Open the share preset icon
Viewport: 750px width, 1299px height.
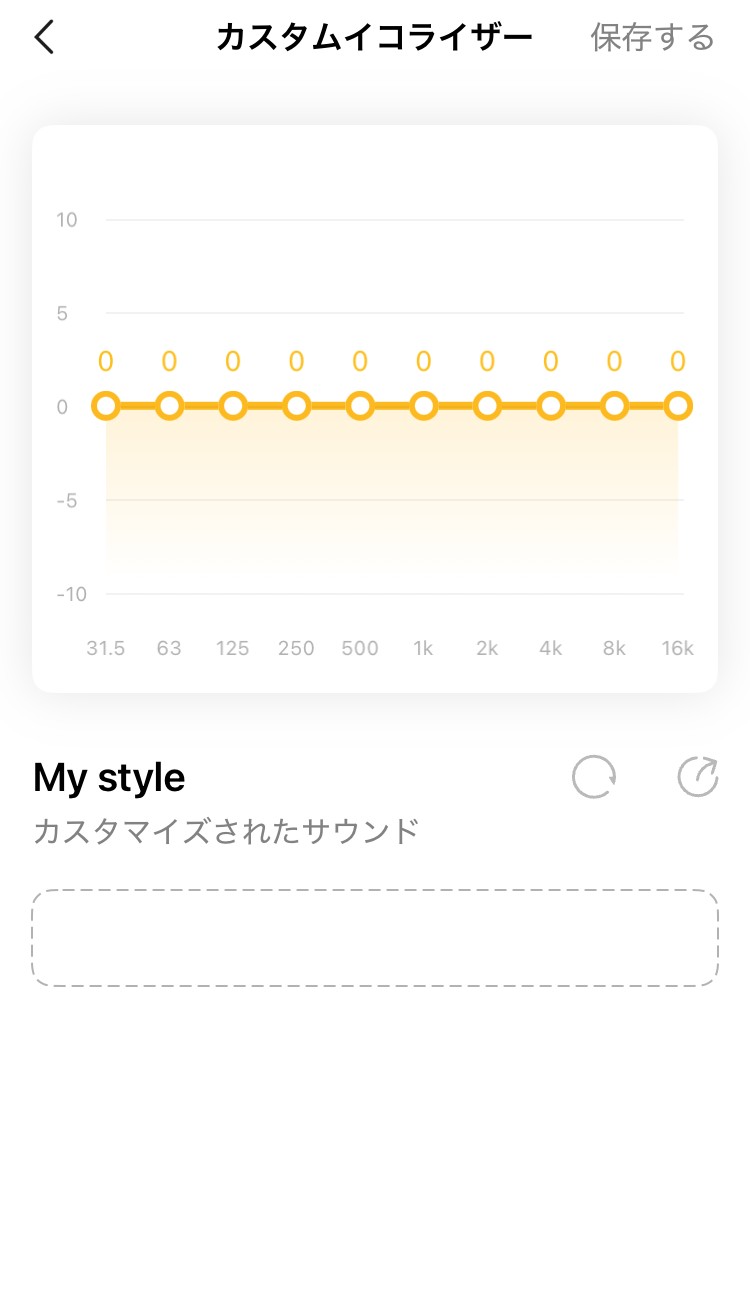tap(697, 776)
